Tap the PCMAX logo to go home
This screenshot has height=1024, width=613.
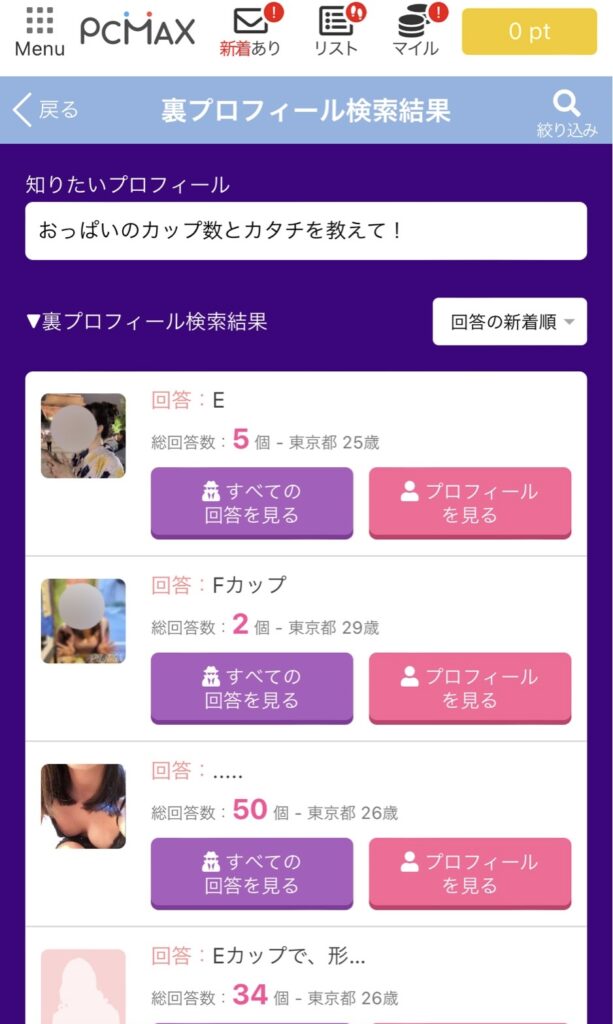coord(138,32)
